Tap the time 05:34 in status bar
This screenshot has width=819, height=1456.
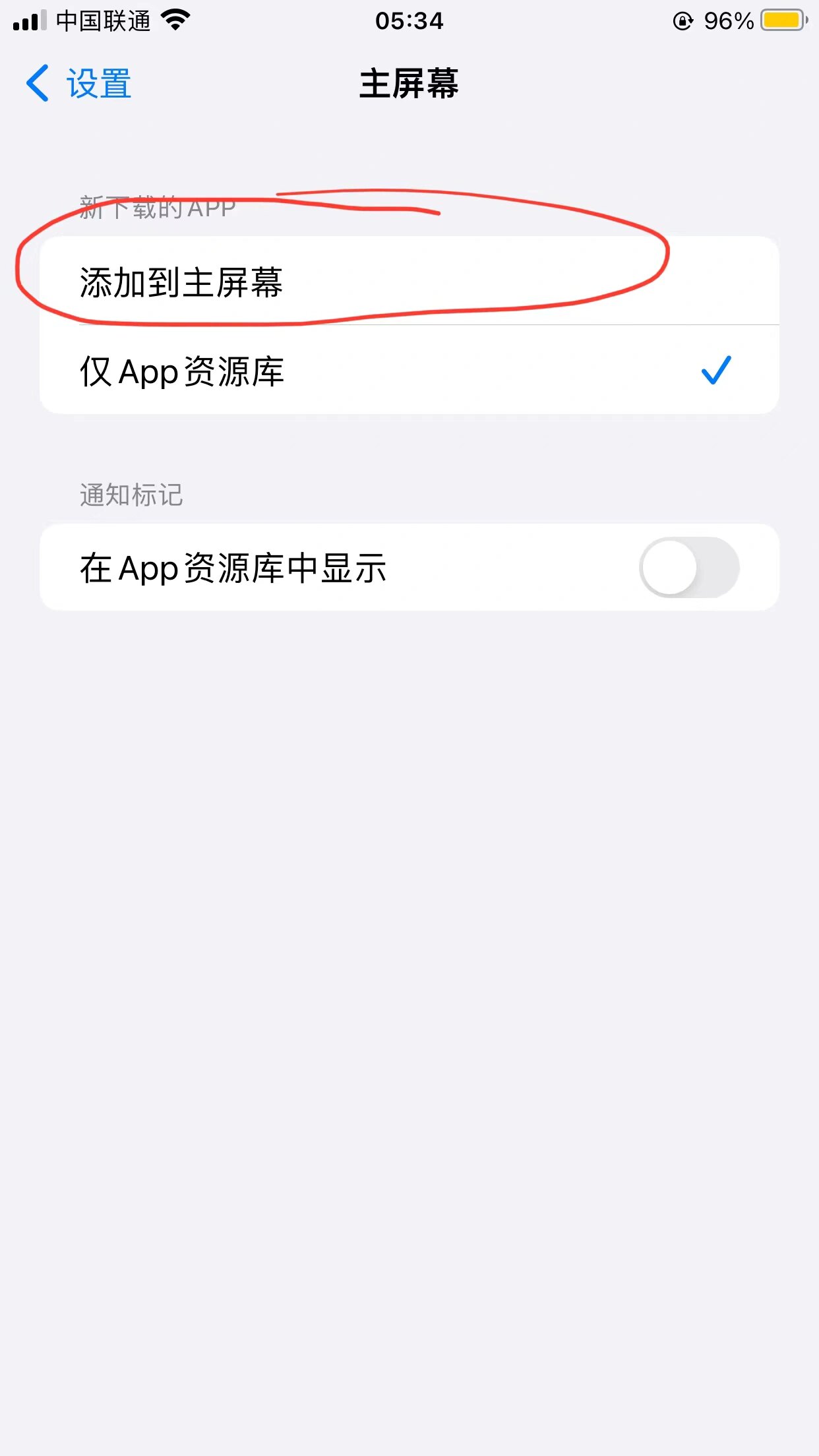(x=409, y=21)
